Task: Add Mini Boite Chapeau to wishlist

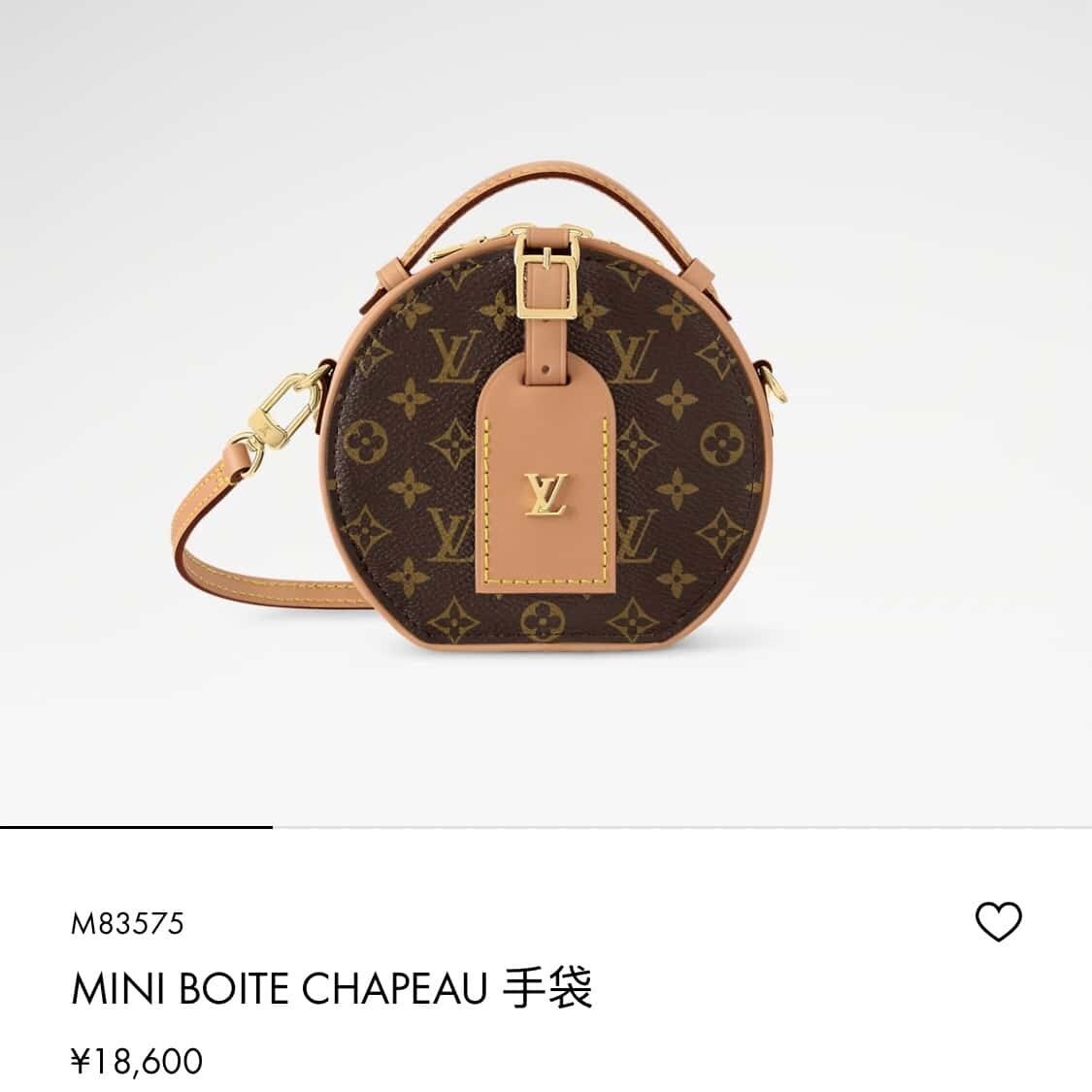Action: [998, 920]
